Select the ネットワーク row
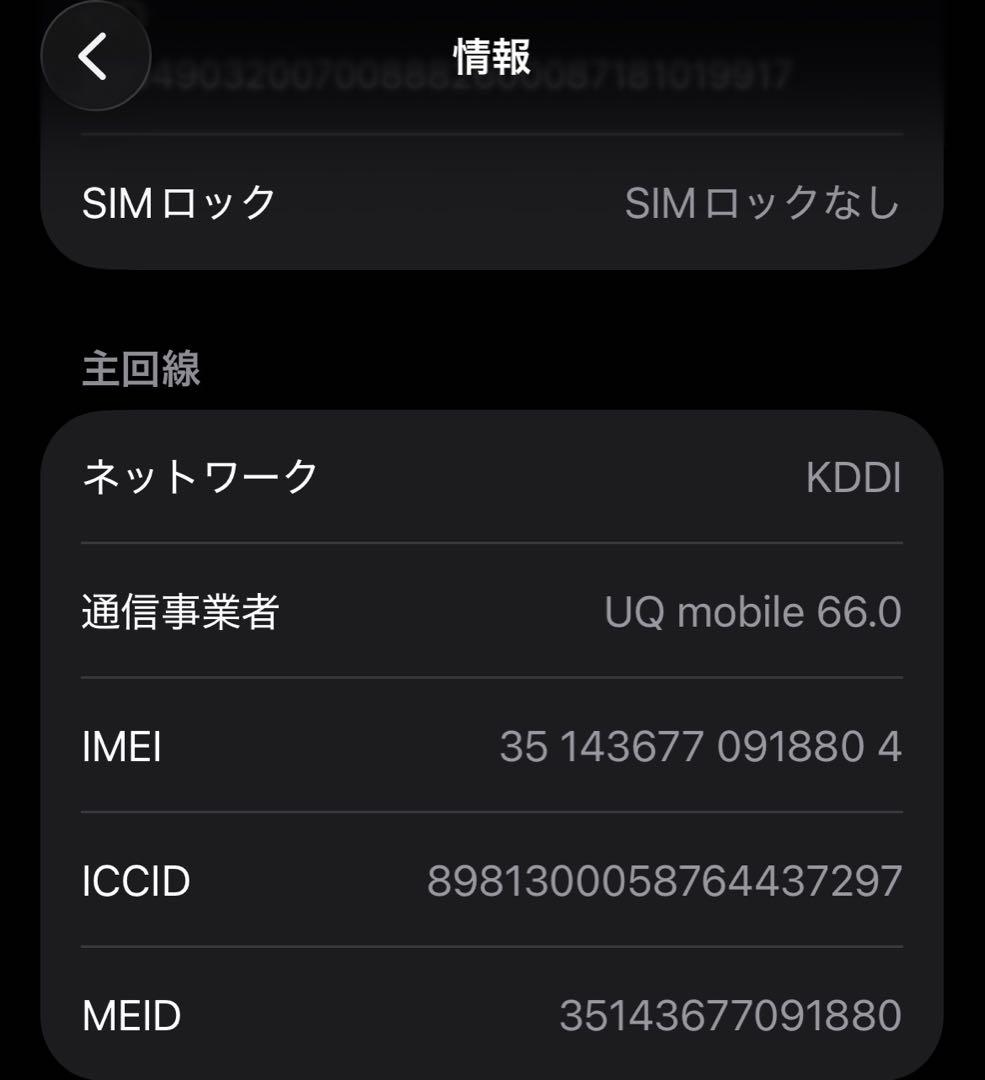The width and height of the screenshot is (985, 1080). (492, 477)
